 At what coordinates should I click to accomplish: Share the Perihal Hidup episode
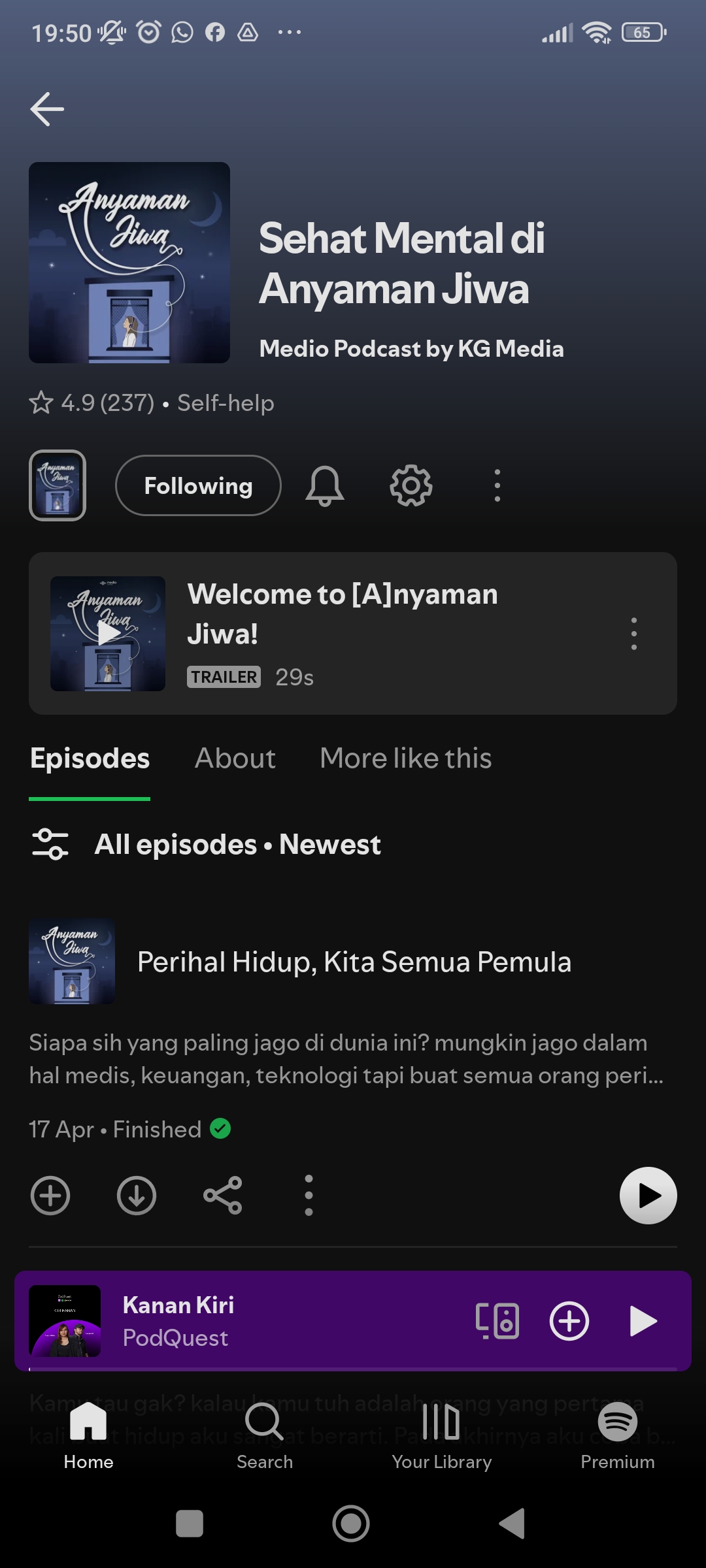coord(223,1196)
